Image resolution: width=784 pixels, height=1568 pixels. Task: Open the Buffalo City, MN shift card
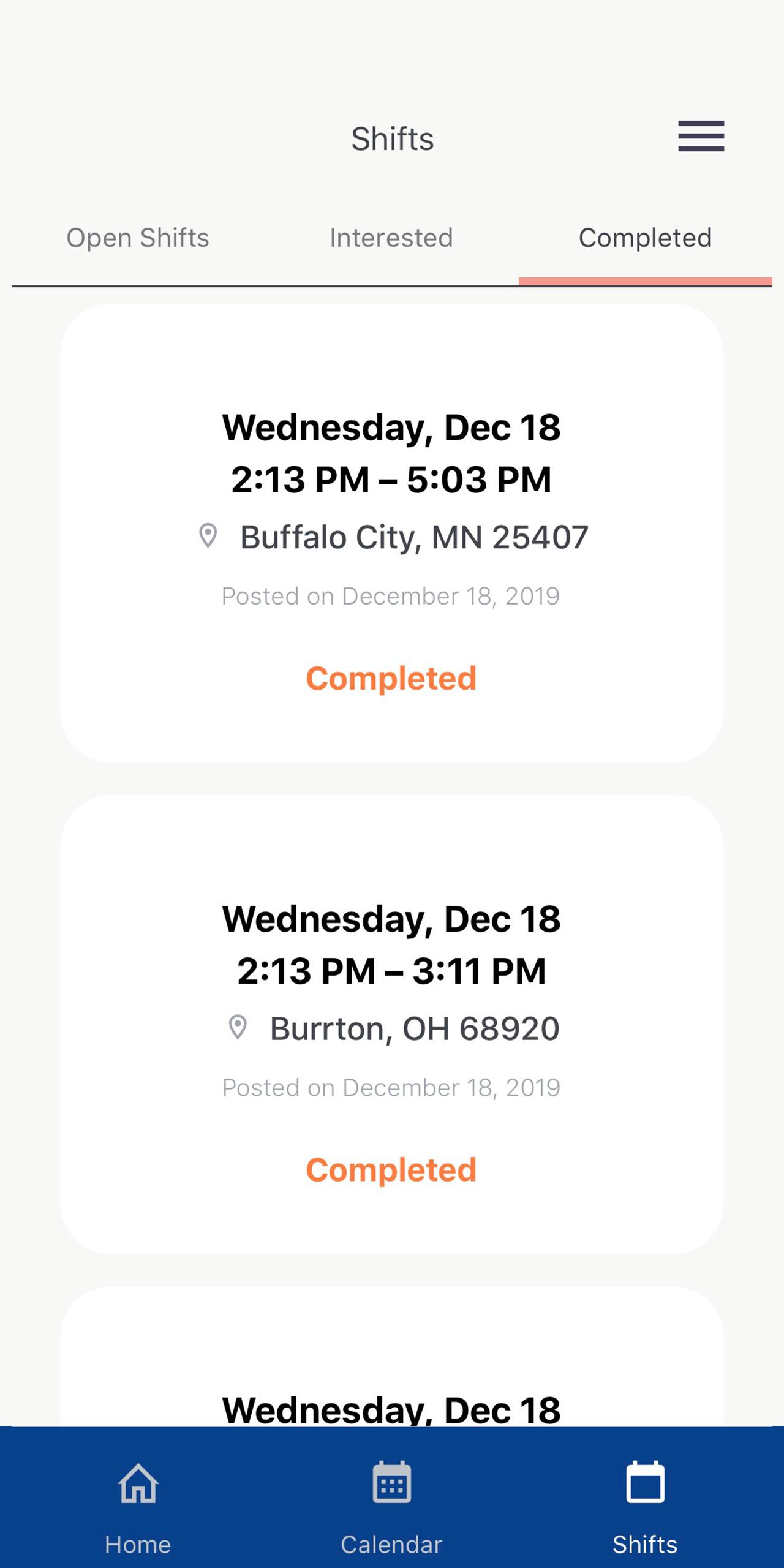pos(392,533)
